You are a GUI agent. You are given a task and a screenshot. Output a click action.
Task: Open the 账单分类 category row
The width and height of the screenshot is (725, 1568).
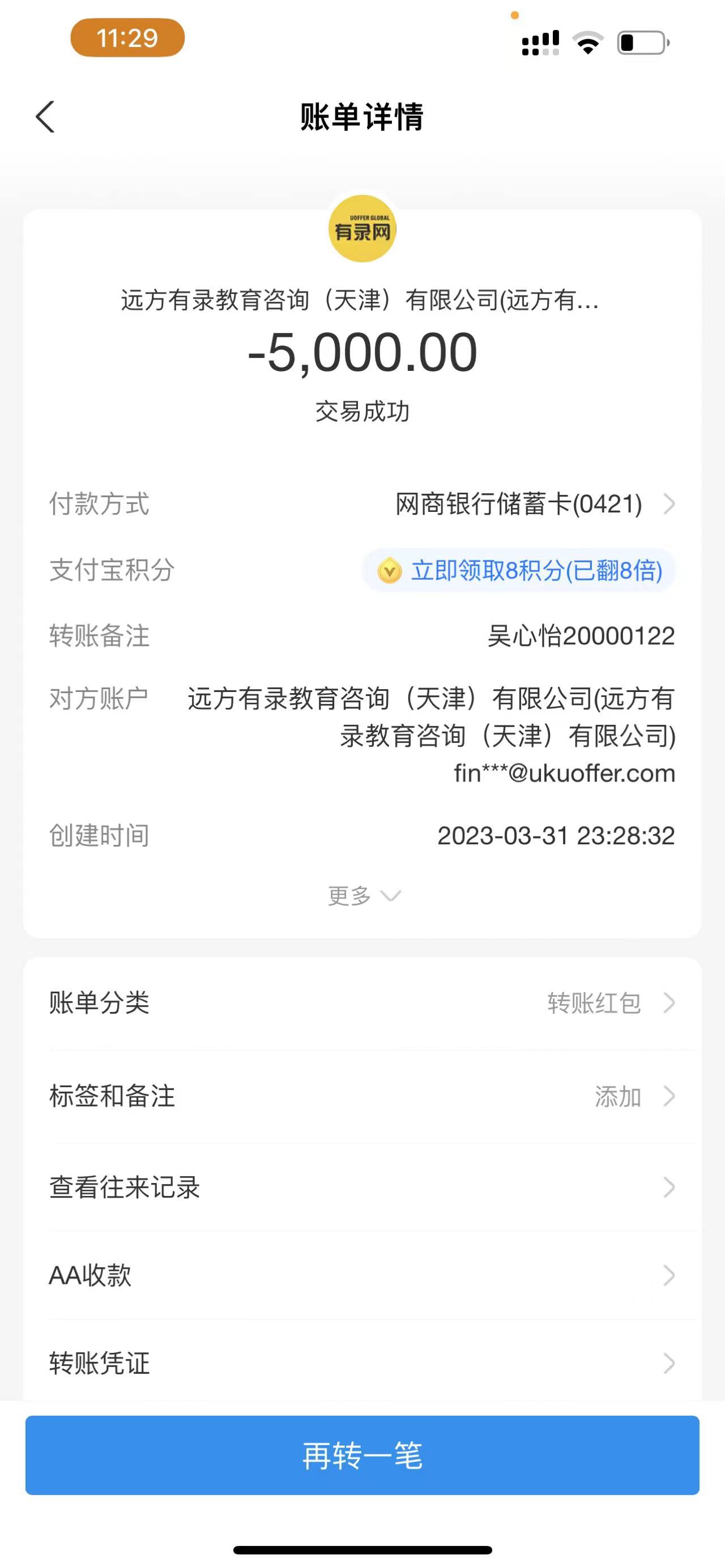point(362,1003)
